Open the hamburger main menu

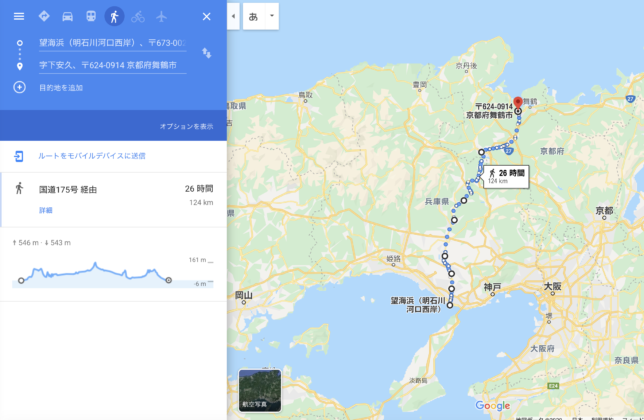click(18, 16)
